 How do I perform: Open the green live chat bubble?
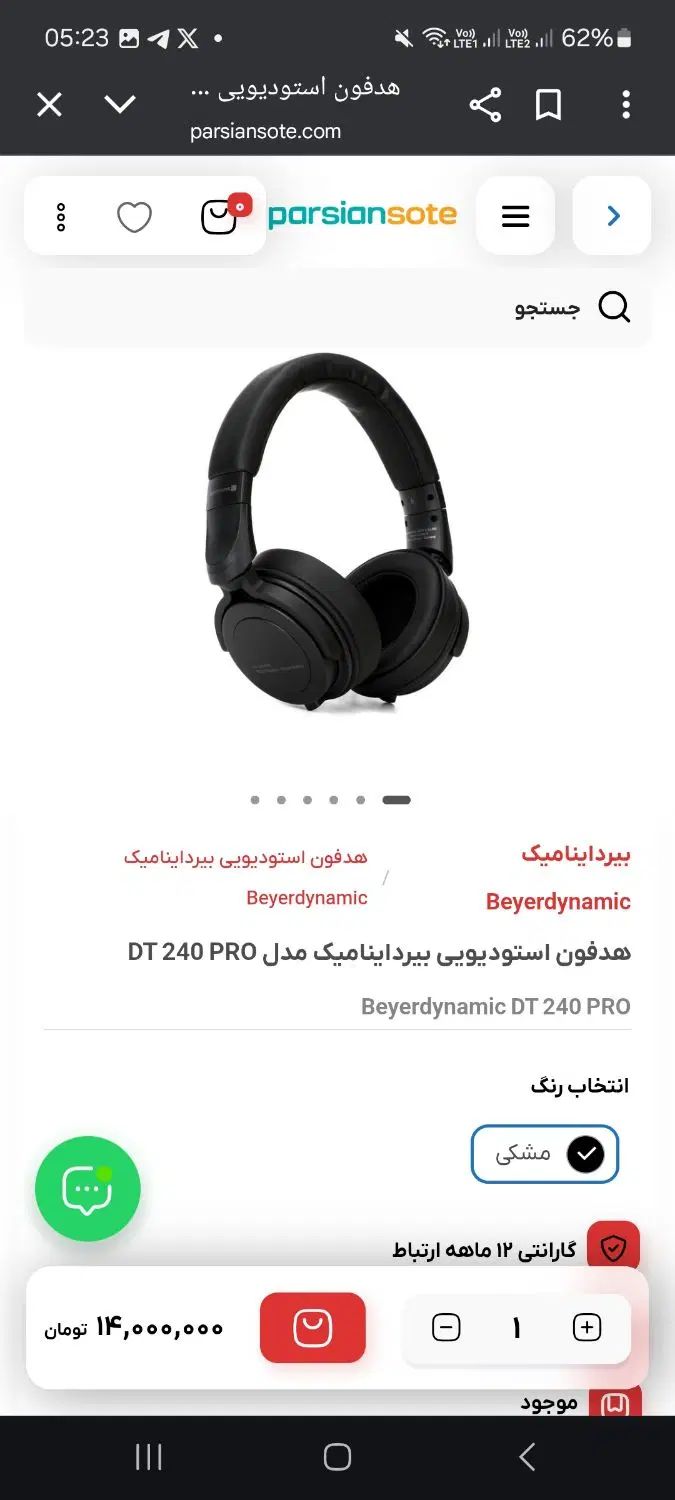click(88, 1189)
